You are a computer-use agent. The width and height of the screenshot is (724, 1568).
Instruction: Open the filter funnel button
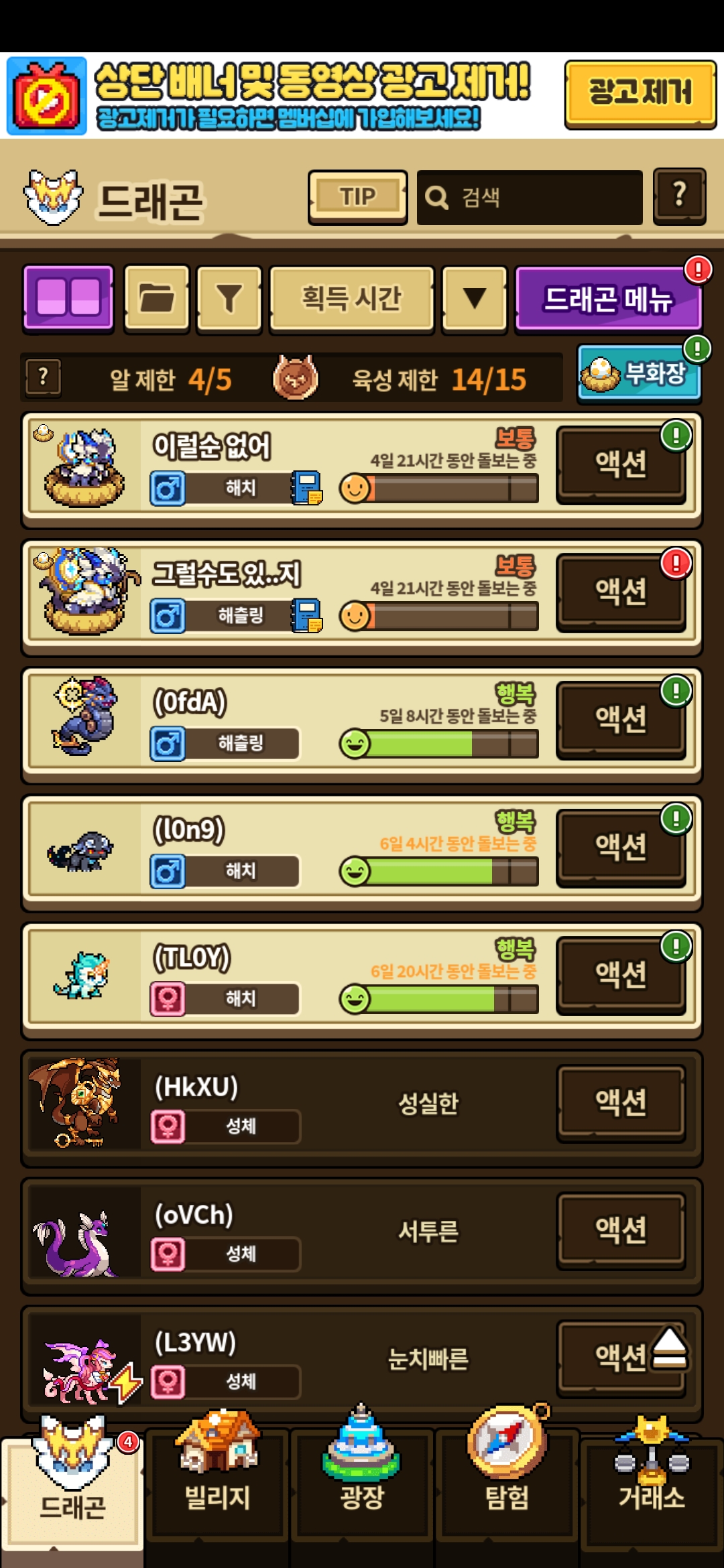tap(229, 298)
